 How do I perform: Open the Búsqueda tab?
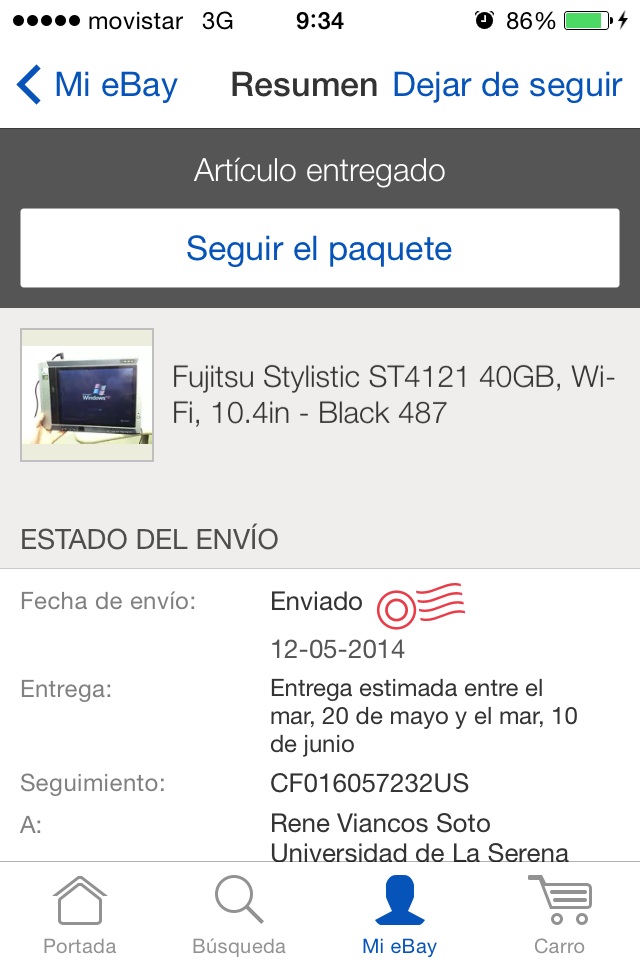(x=239, y=913)
